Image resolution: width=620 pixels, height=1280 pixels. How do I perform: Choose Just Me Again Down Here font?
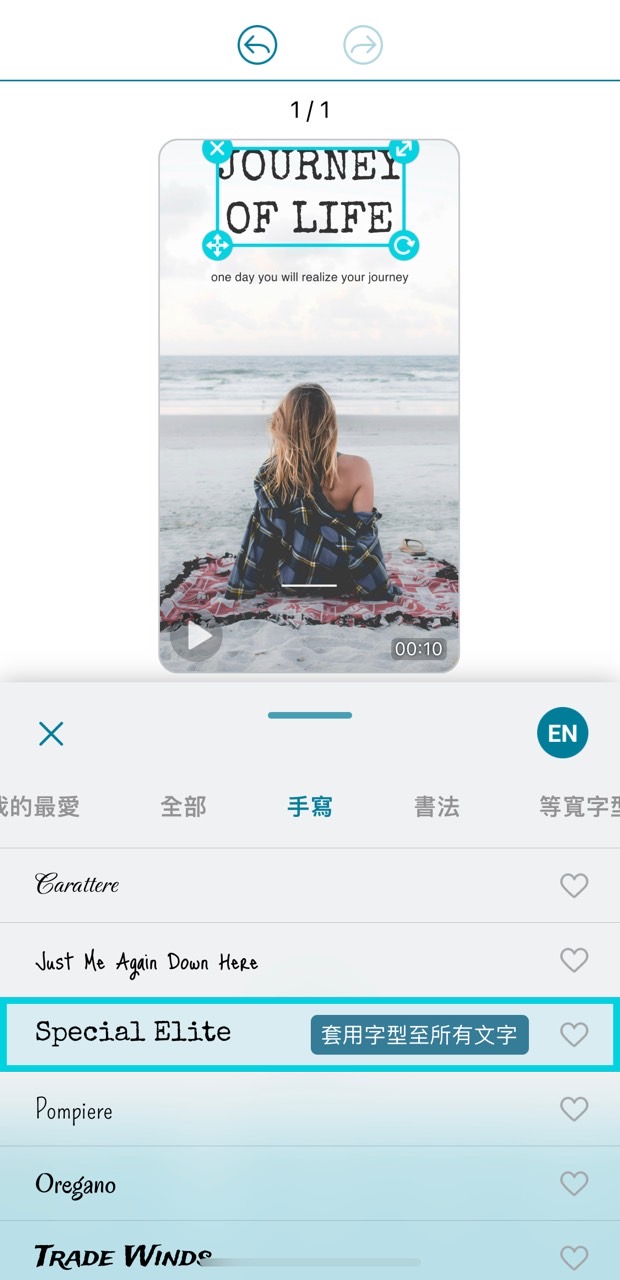pos(147,961)
